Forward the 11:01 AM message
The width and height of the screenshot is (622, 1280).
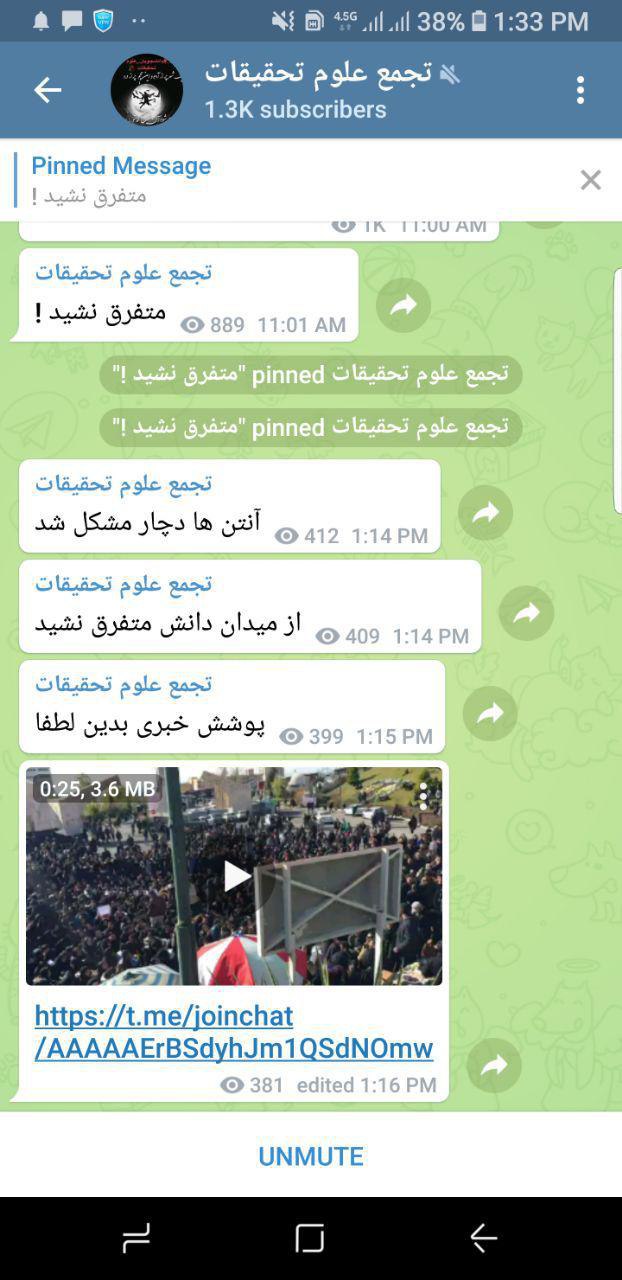(403, 305)
